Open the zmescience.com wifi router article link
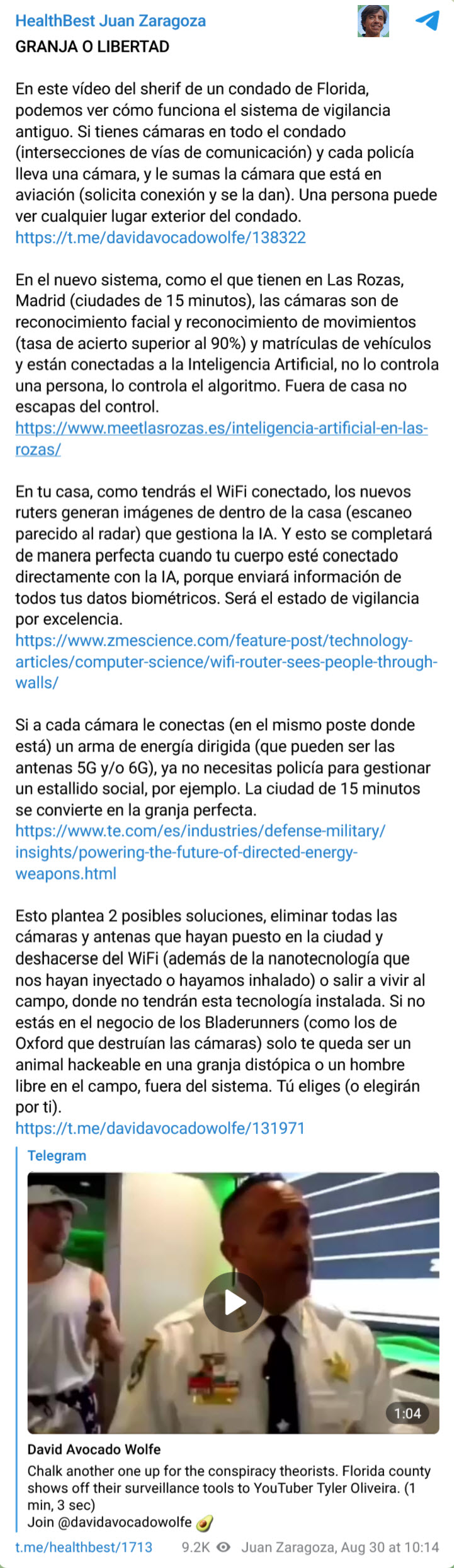 [x=214, y=641]
